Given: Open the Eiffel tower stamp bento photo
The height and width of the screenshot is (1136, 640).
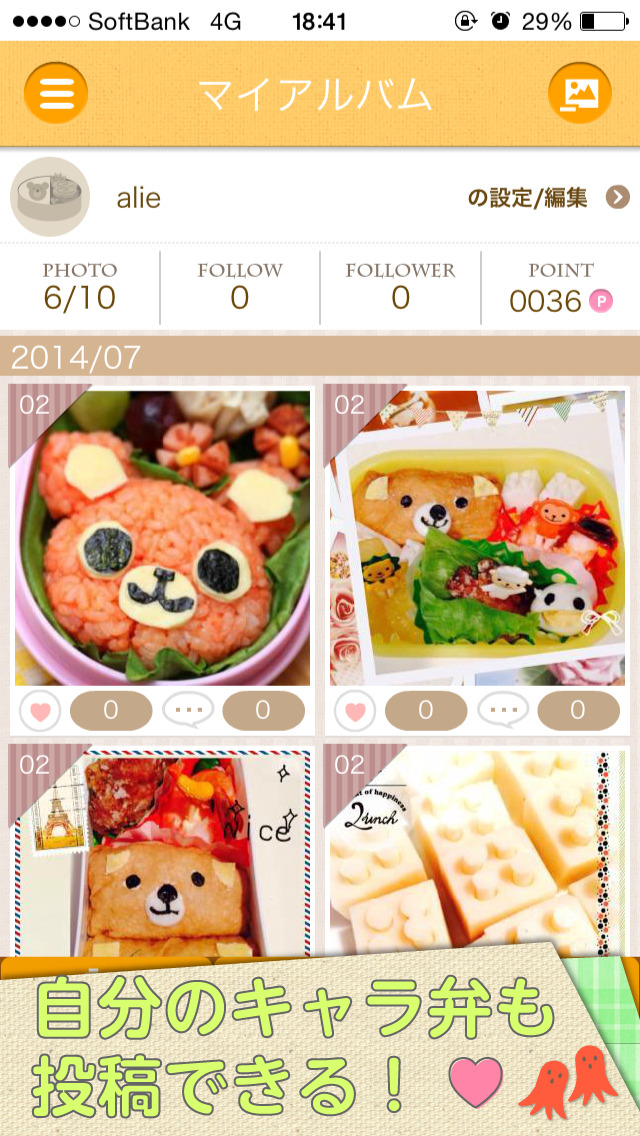Looking at the screenshot, I should coord(161,850).
